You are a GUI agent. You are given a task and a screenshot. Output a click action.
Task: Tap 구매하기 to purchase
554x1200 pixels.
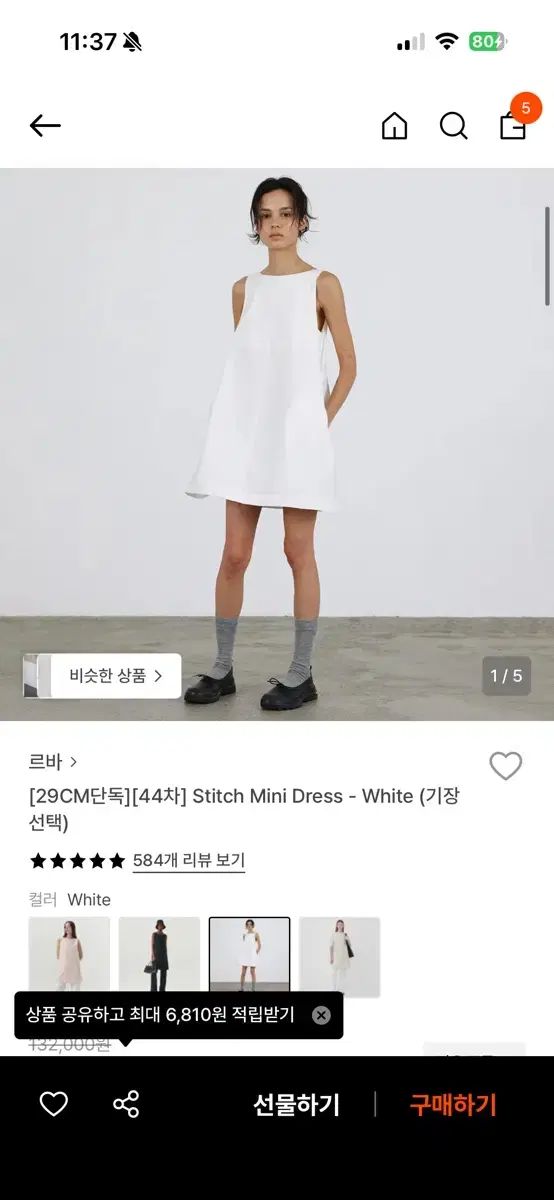coord(453,1105)
